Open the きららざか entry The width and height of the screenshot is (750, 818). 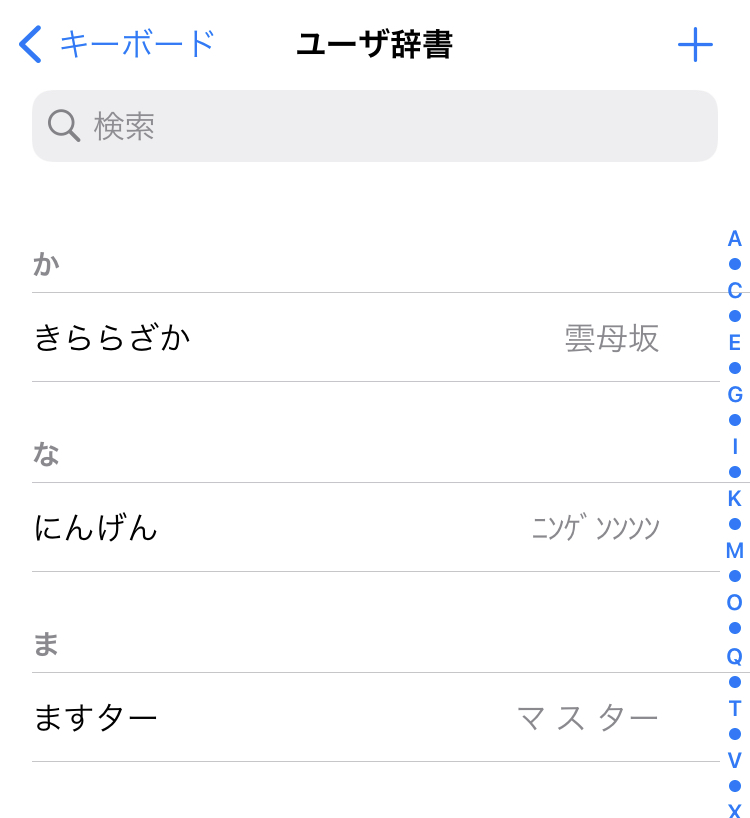pos(375,338)
